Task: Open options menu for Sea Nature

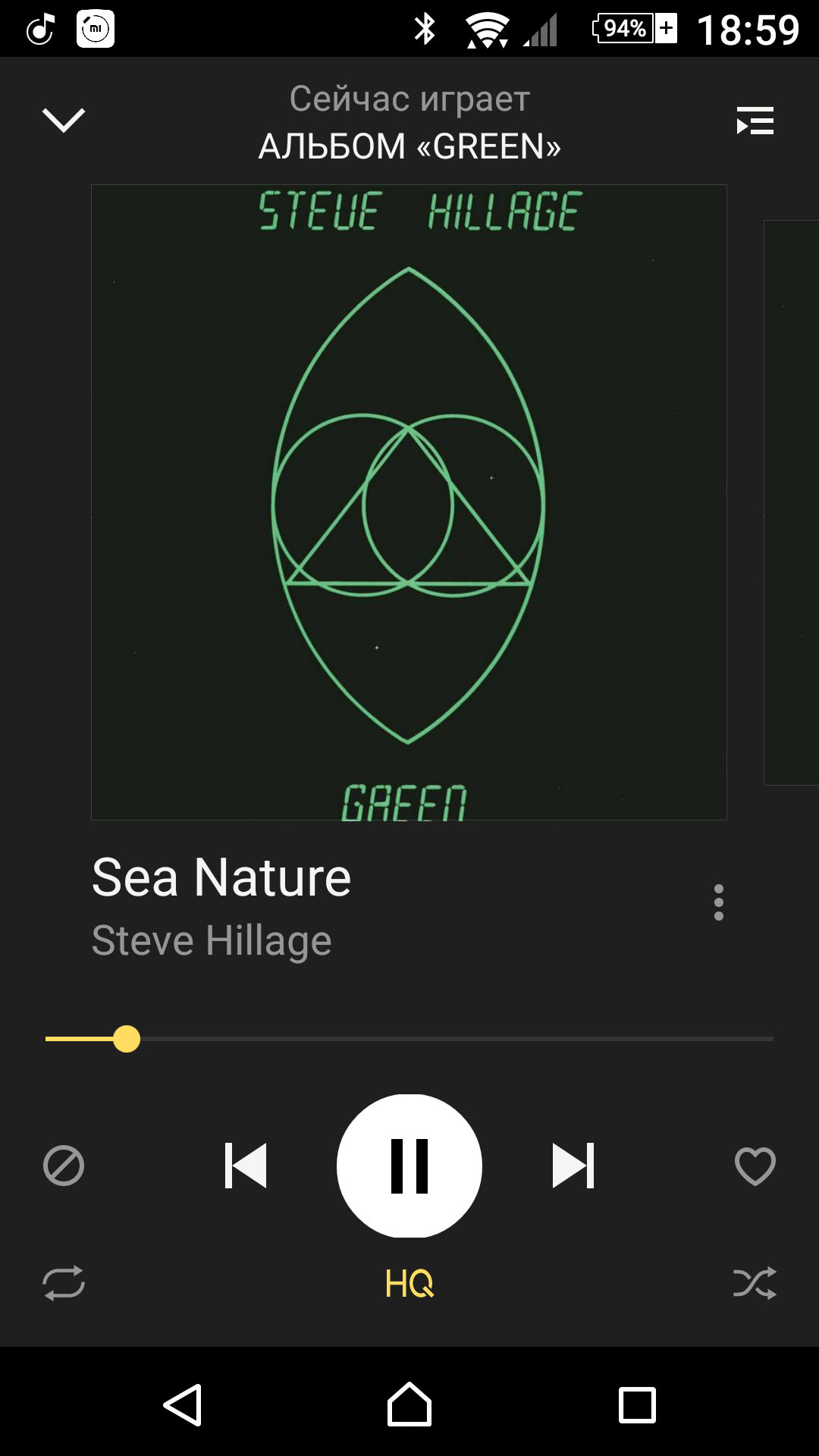Action: tap(718, 902)
